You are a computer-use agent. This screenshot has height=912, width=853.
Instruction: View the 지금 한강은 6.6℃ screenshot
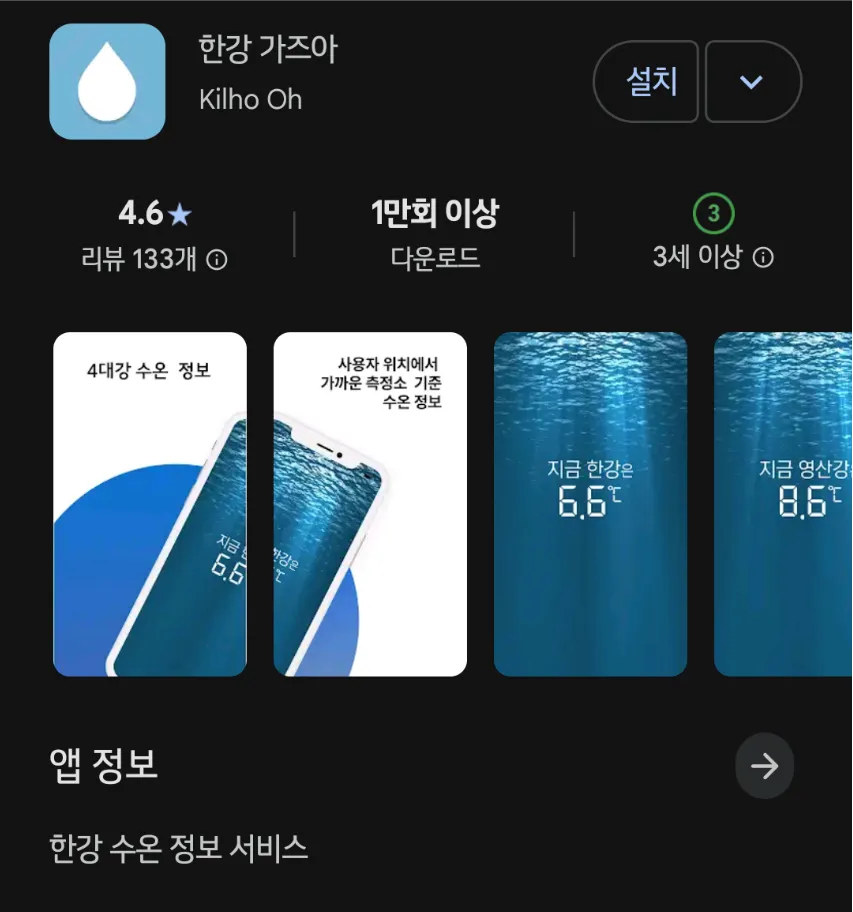590,504
